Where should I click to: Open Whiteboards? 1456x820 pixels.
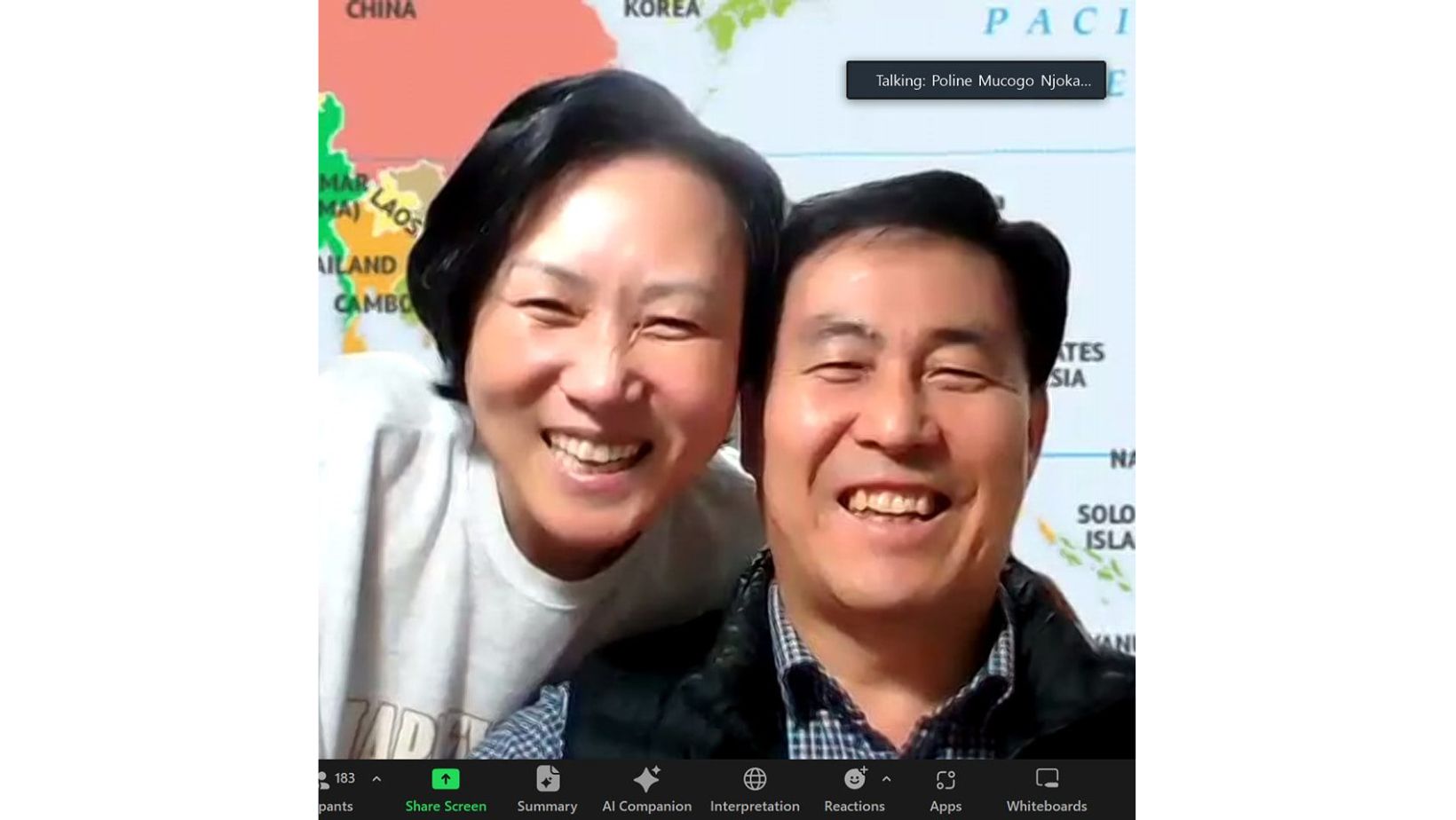pos(1047,788)
